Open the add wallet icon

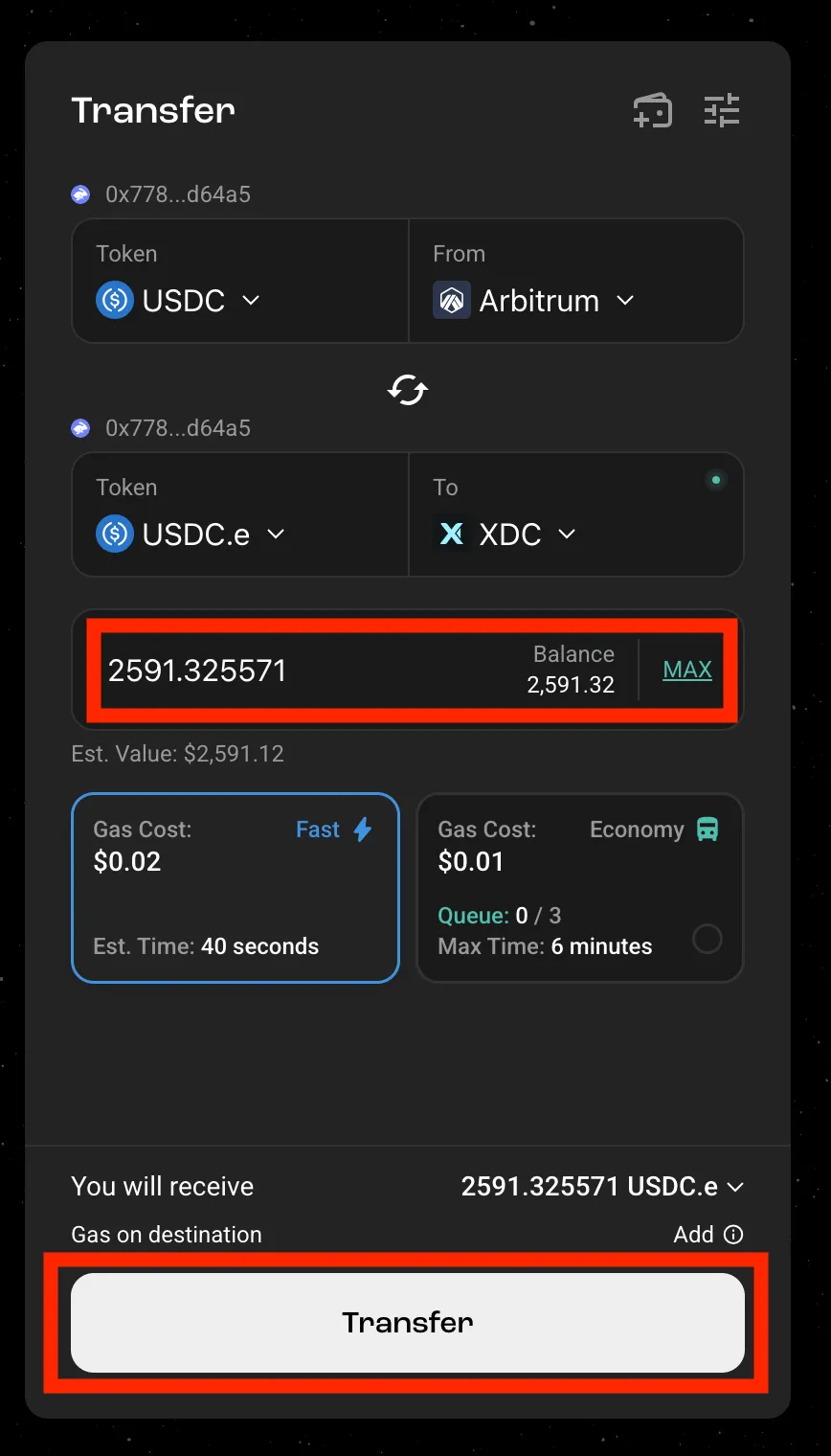[x=653, y=111]
